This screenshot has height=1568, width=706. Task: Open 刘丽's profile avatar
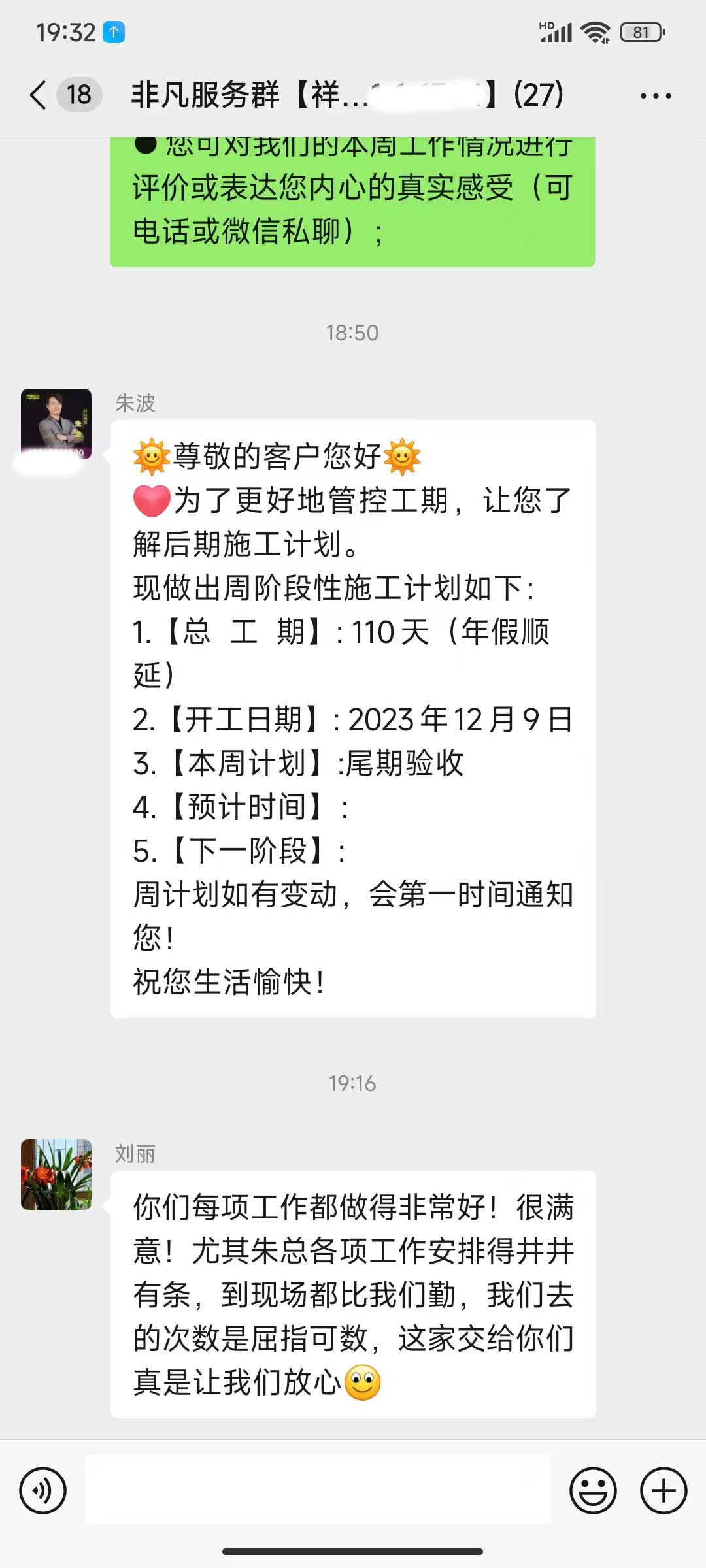pos(56,1174)
